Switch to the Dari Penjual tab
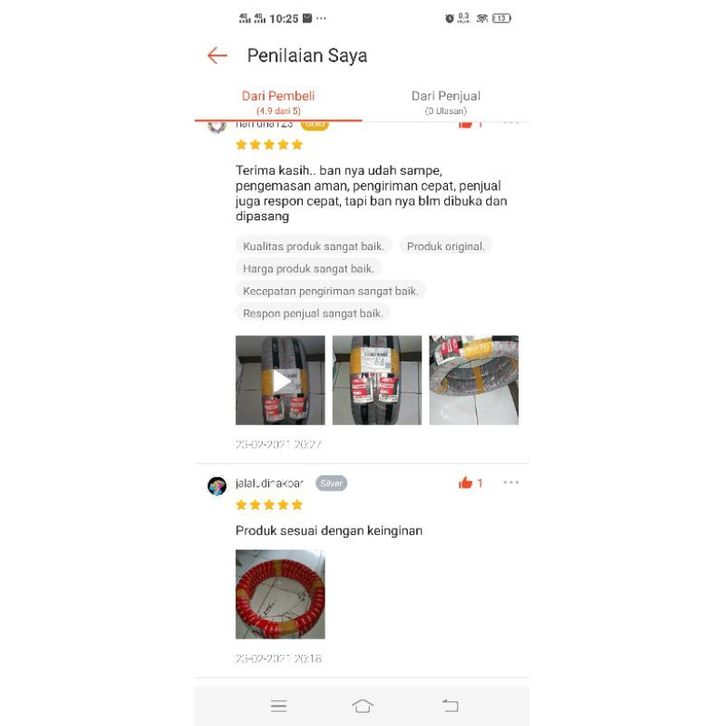The width and height of the screenshot is (726, 726). click(445, 102)
